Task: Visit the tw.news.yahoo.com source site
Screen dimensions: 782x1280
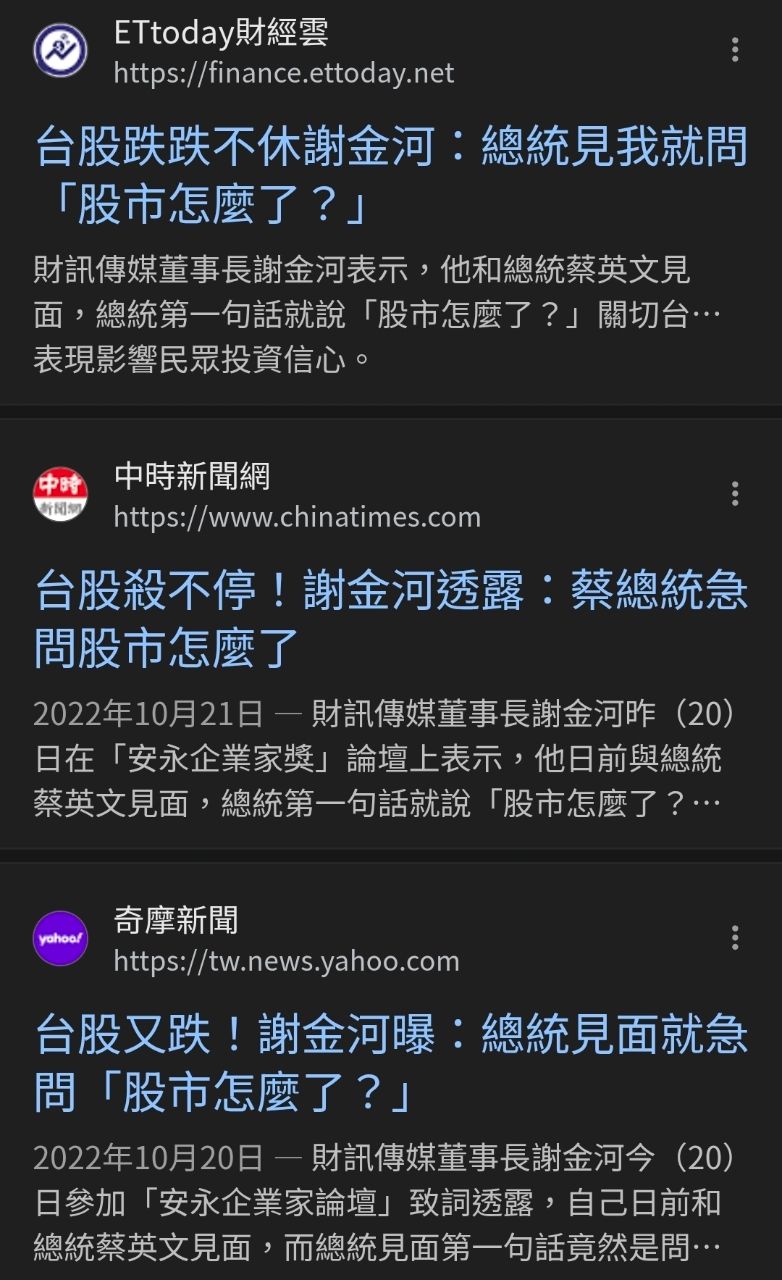Action: click(x=286, y=961)
